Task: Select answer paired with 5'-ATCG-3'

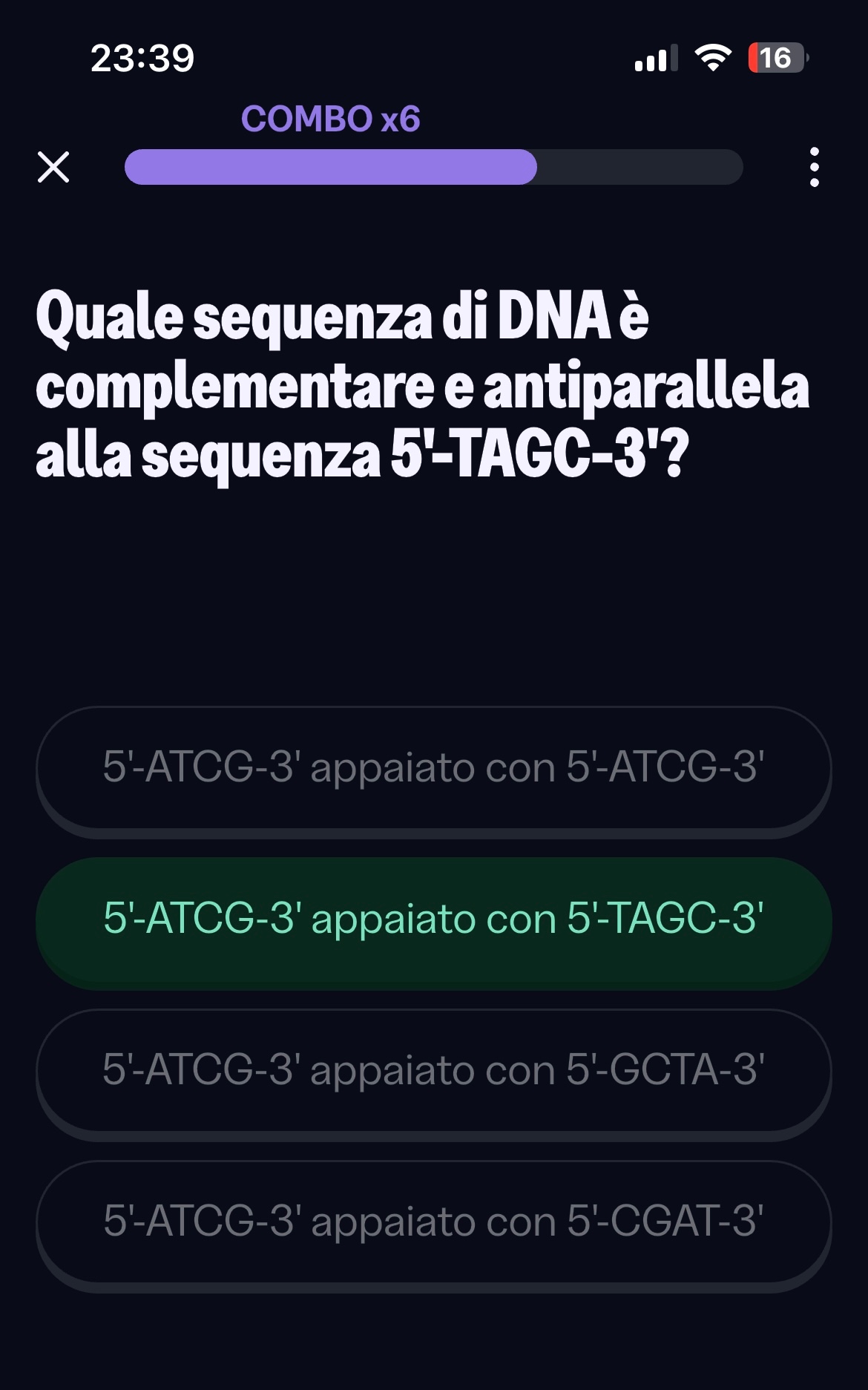Action: pos(434,772)
